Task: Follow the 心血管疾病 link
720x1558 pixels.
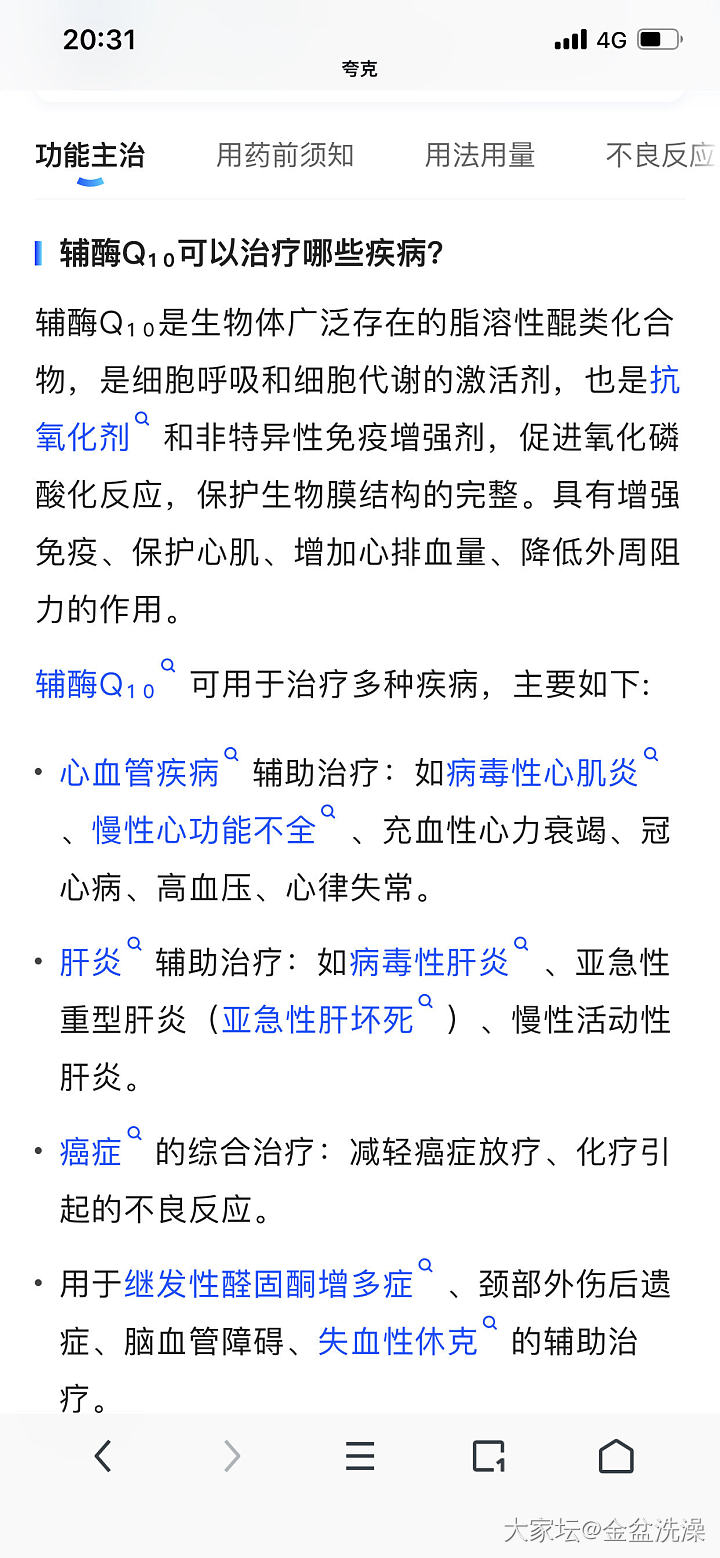Action: (139, 773)
